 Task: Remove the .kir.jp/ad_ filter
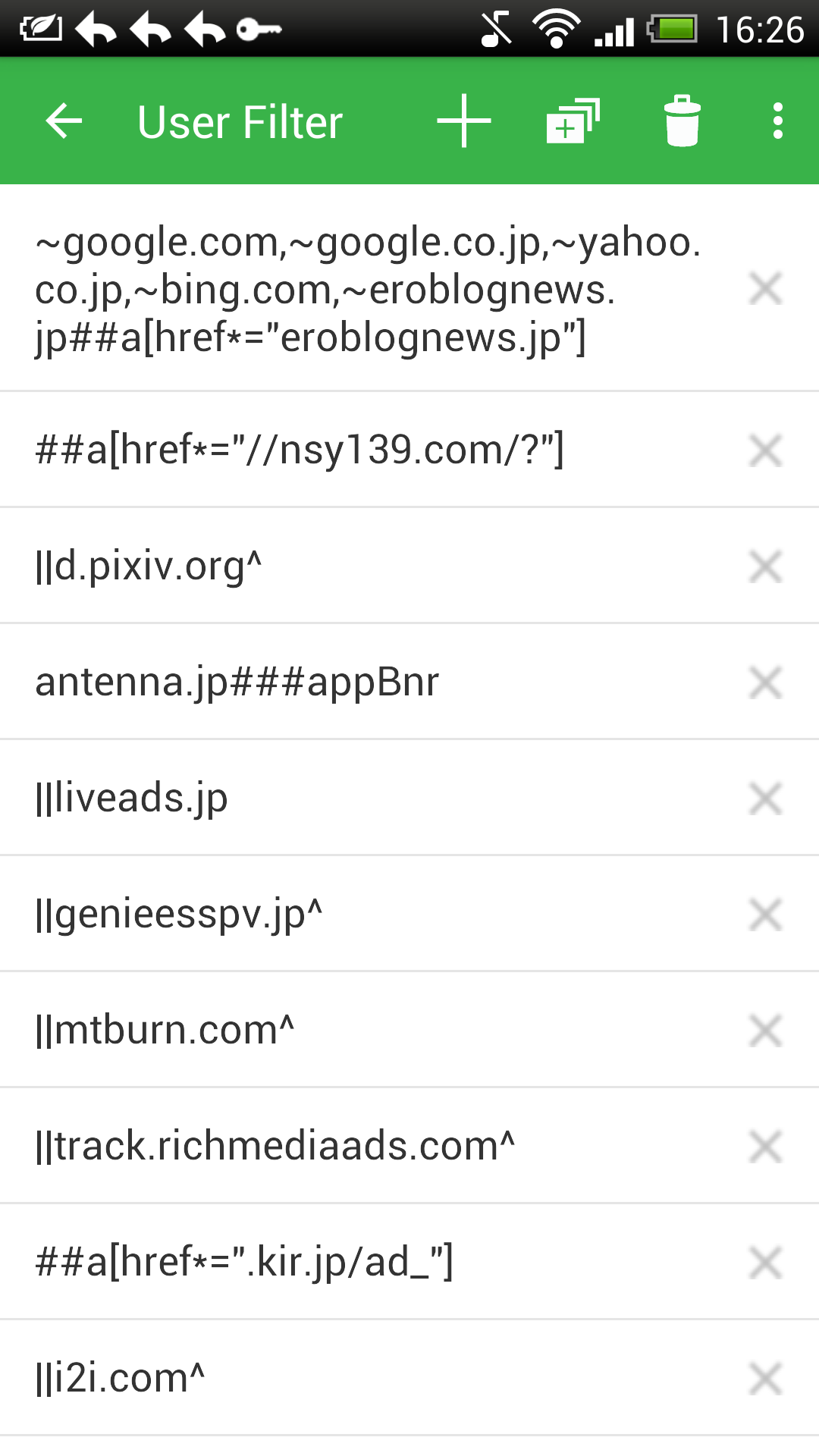[765, 1263]
